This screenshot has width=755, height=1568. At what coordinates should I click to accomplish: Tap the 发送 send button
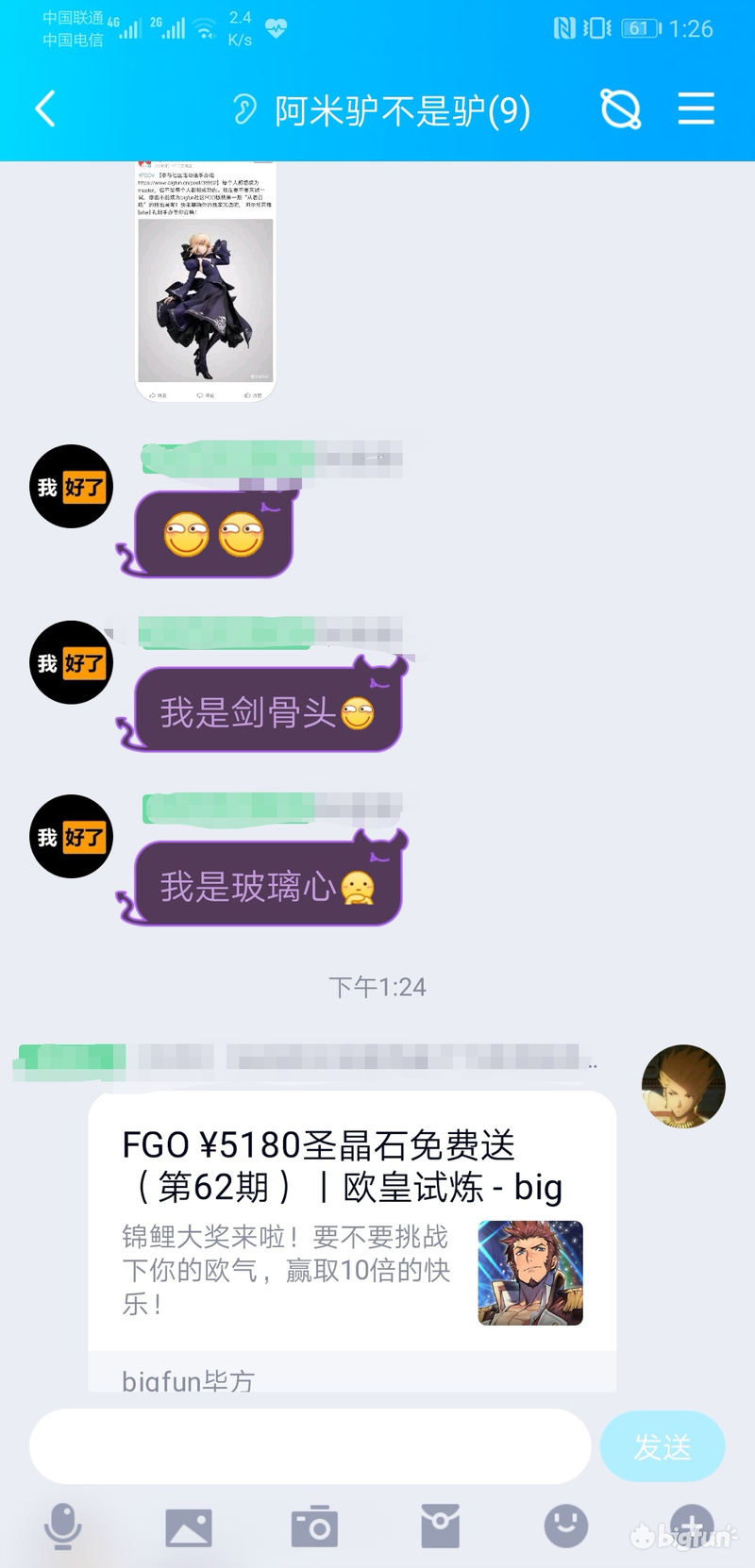[663, 1446]
